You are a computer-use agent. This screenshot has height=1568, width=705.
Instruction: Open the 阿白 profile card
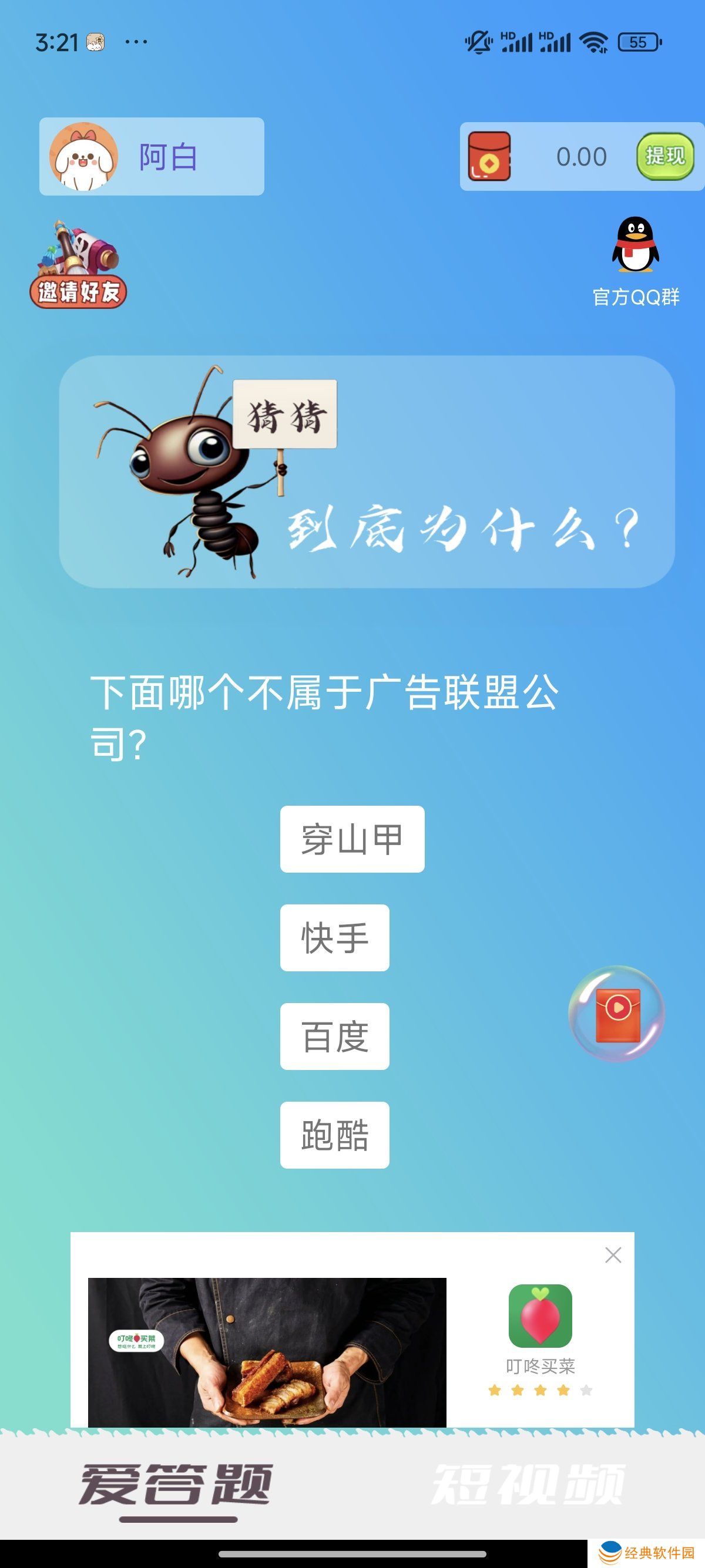pyautogui.click(x=152, y=156)
